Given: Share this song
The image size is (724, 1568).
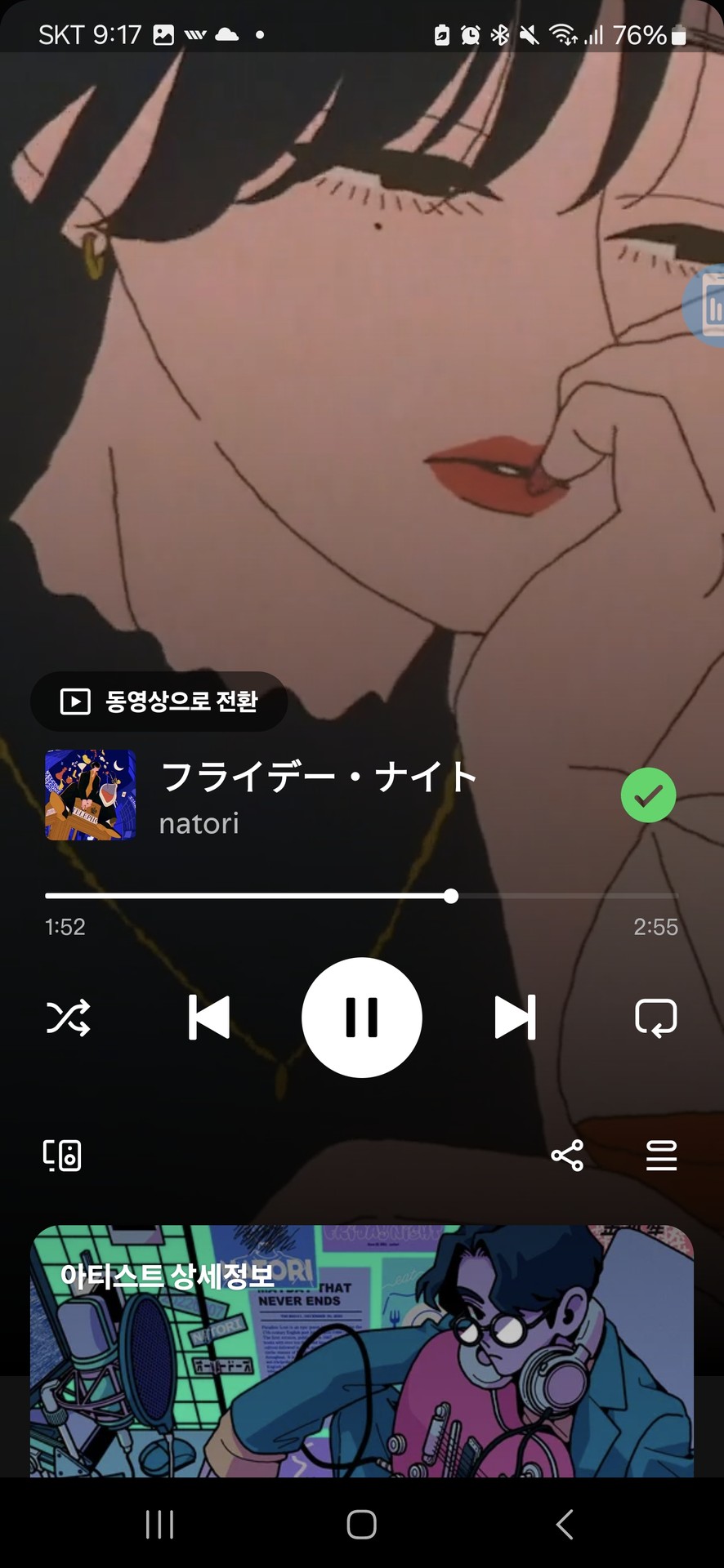Looking at the screenshot, I should (x=567, y=1156).
